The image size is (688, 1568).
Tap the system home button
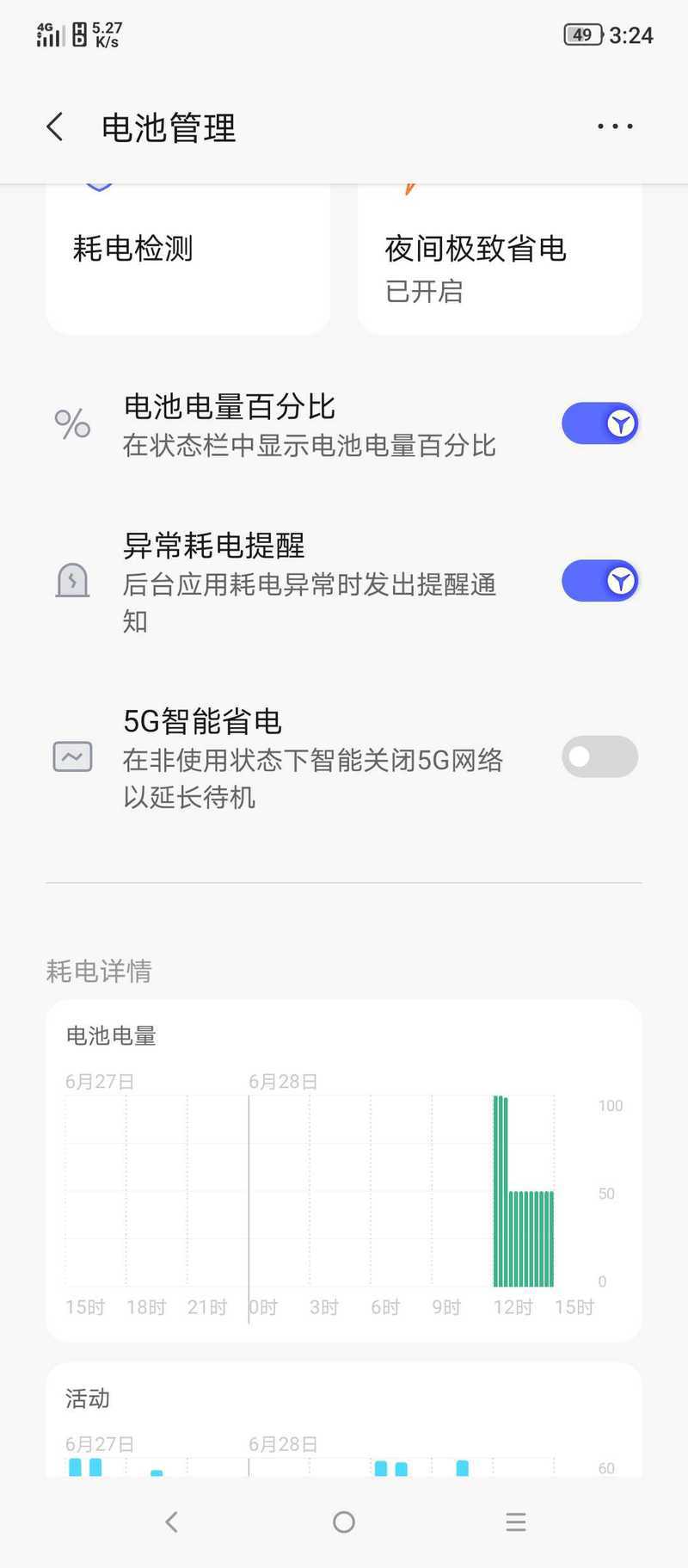[x=344, y=1522]
